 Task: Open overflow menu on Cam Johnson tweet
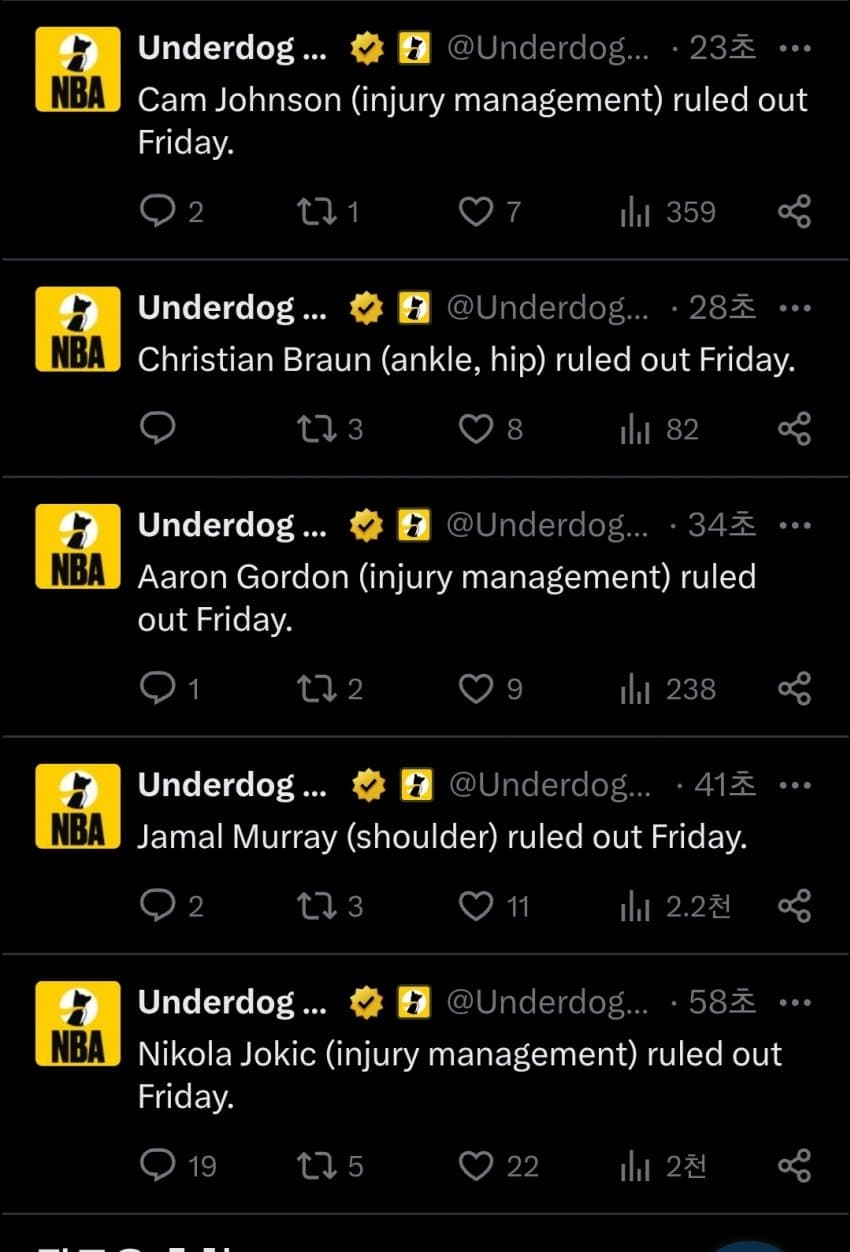coord(794,49)
